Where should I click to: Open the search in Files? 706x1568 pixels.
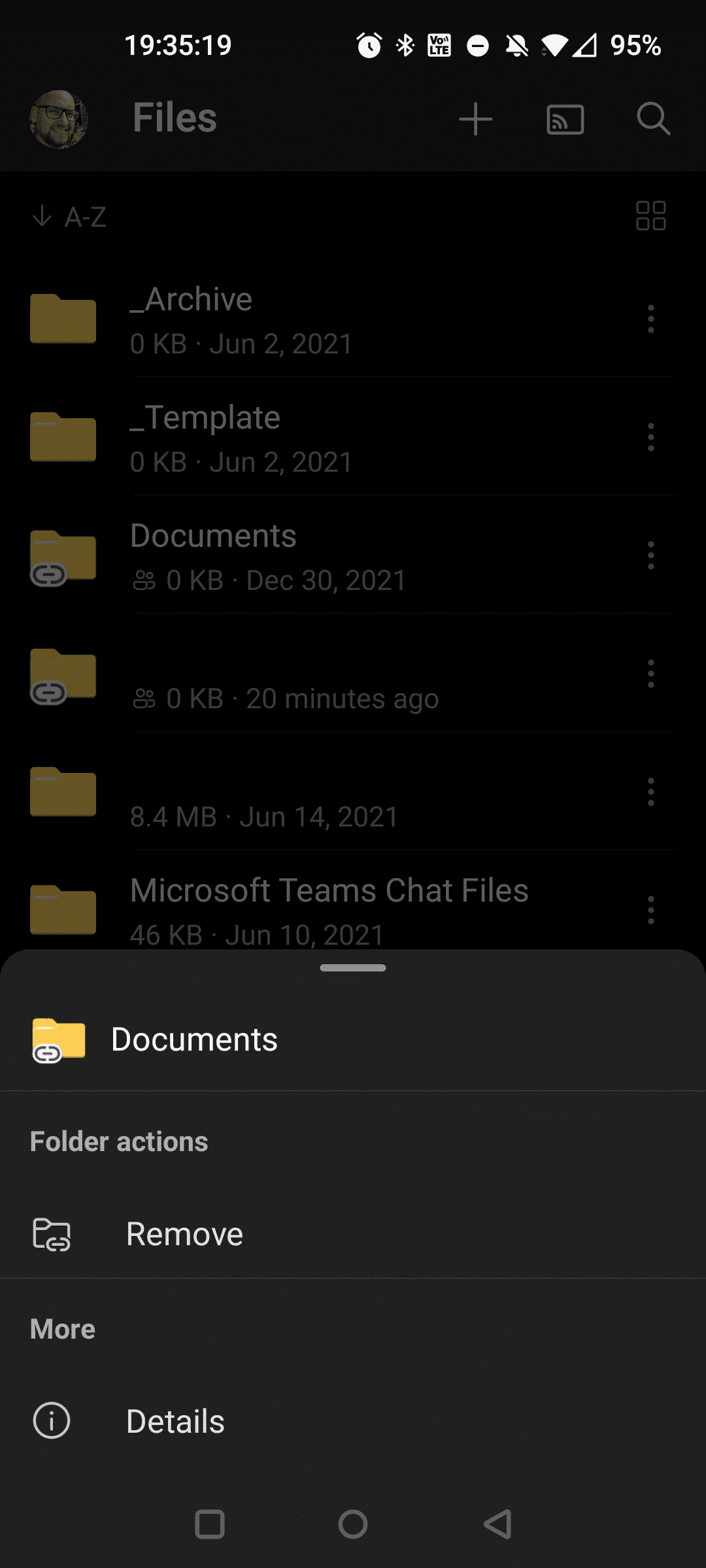653,120
